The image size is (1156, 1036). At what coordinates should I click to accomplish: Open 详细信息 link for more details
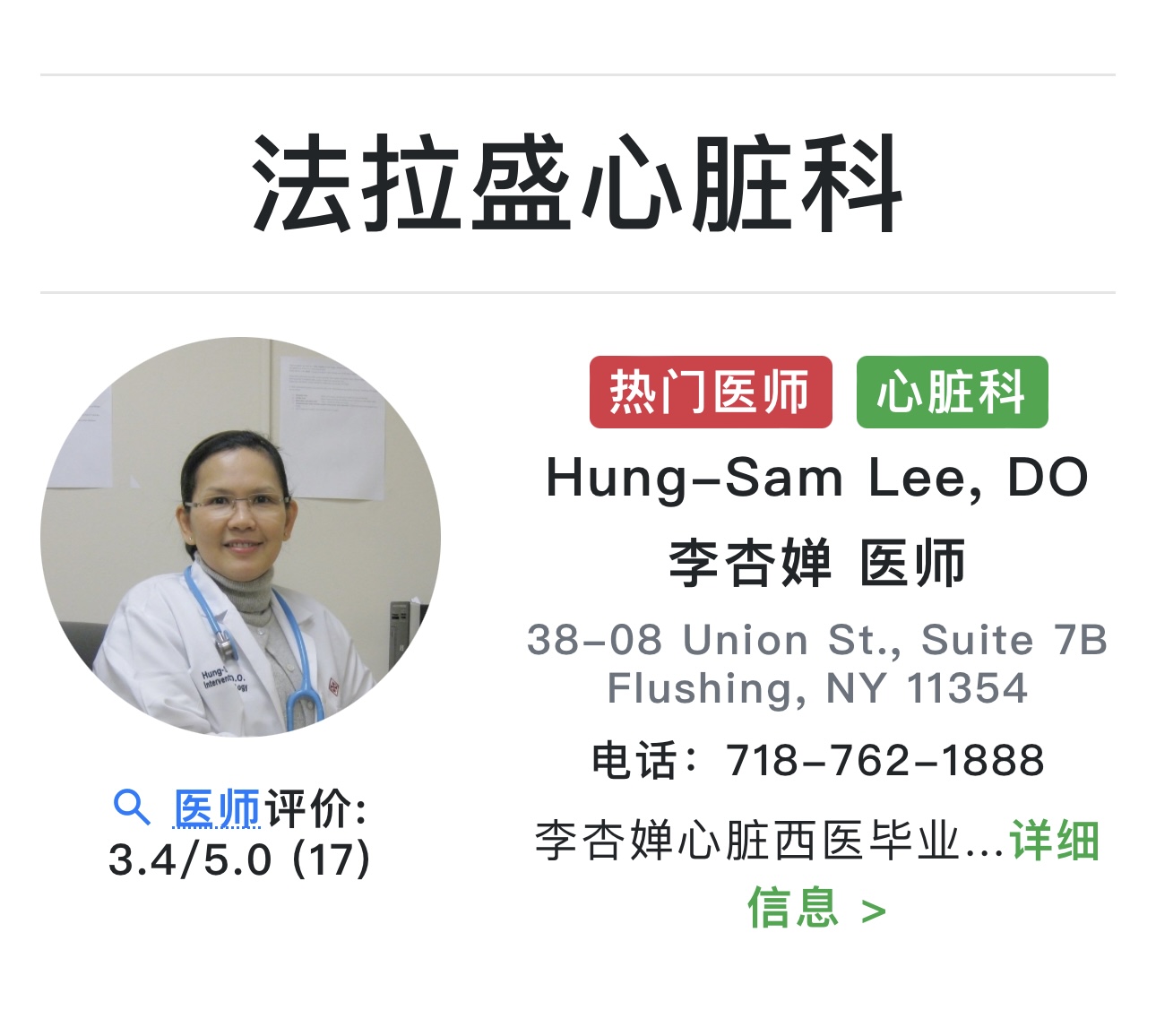(x=1053, y=842)
